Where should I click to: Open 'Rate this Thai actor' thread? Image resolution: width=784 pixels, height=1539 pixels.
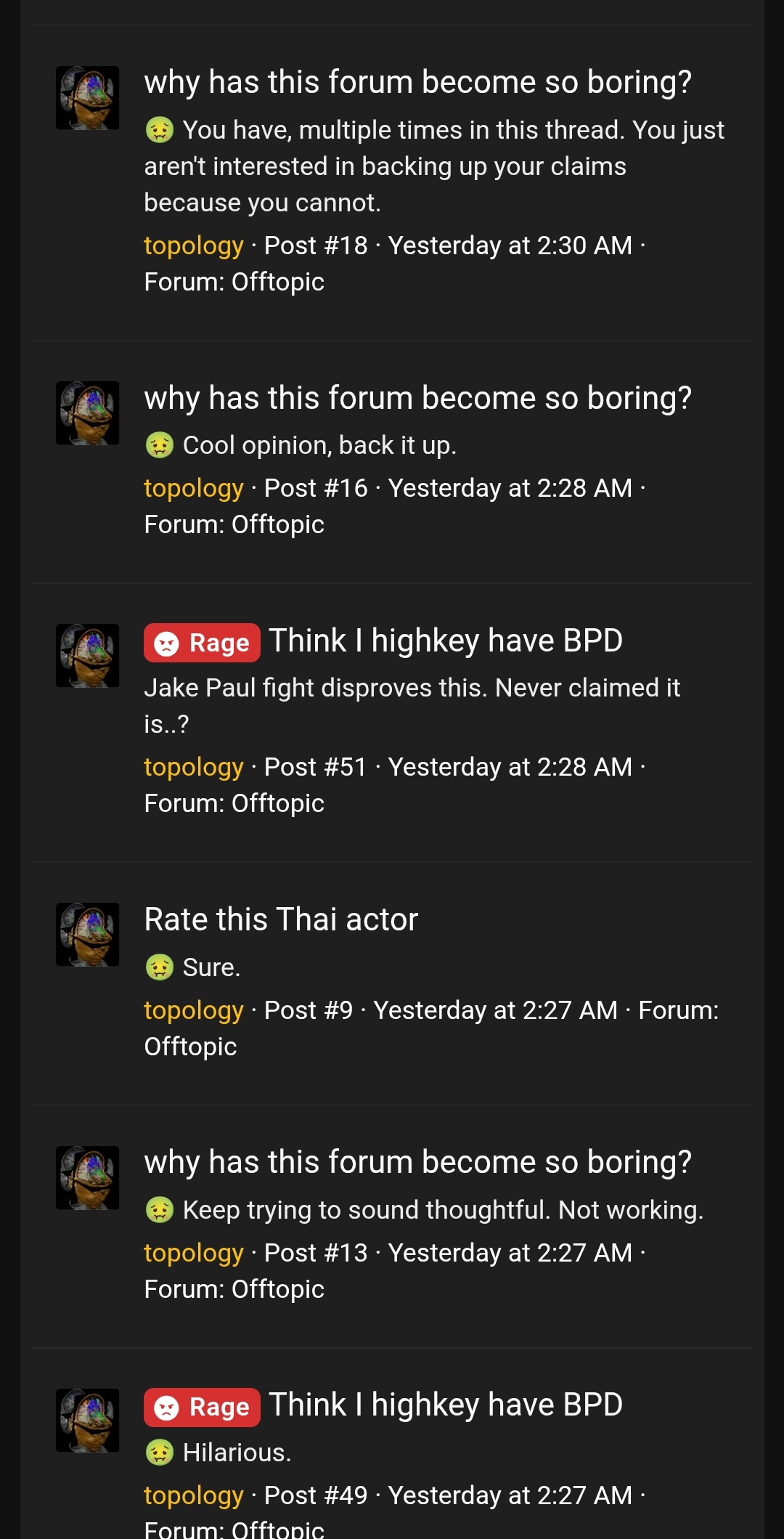pyautogui.click(x=281, y=919)
